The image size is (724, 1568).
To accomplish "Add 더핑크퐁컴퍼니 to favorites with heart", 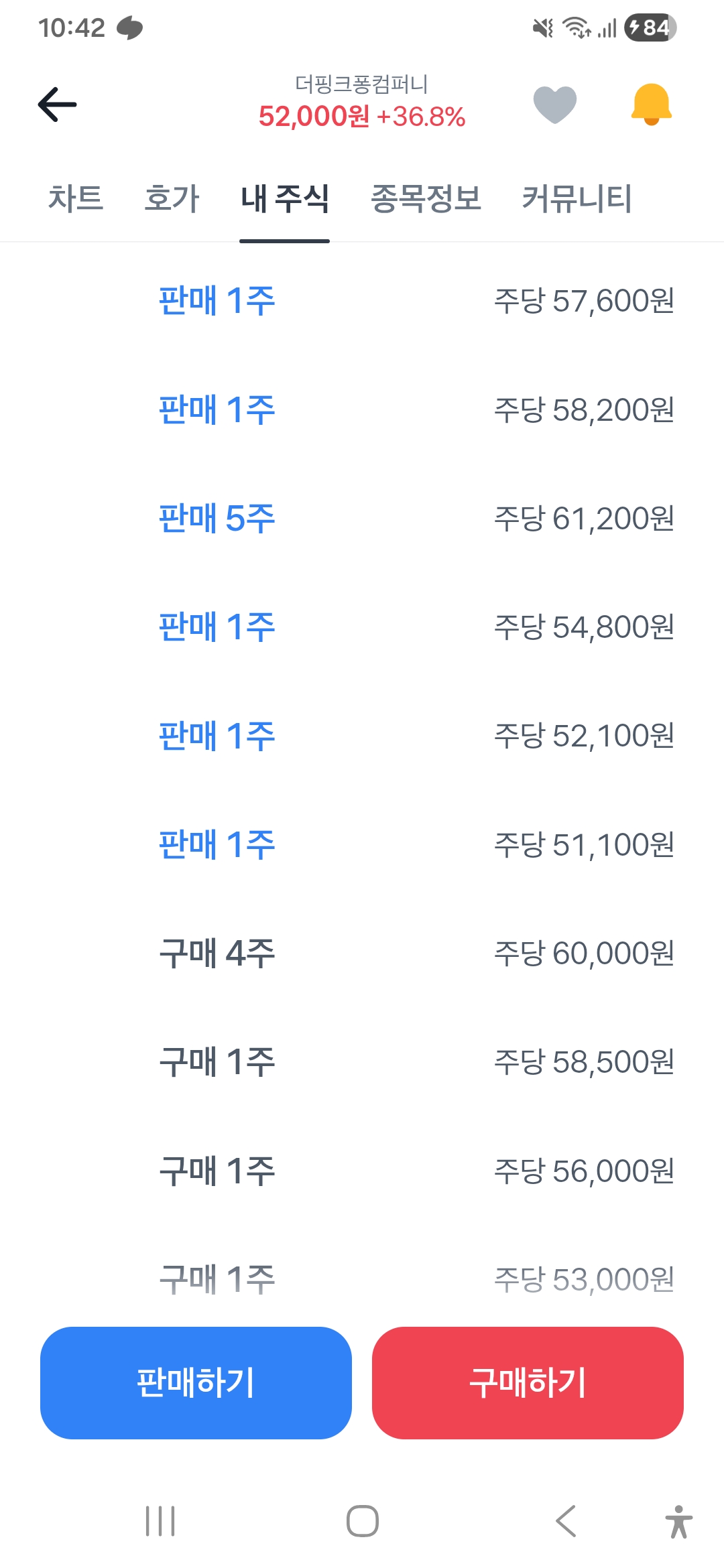I will click(x=554, y=105).
